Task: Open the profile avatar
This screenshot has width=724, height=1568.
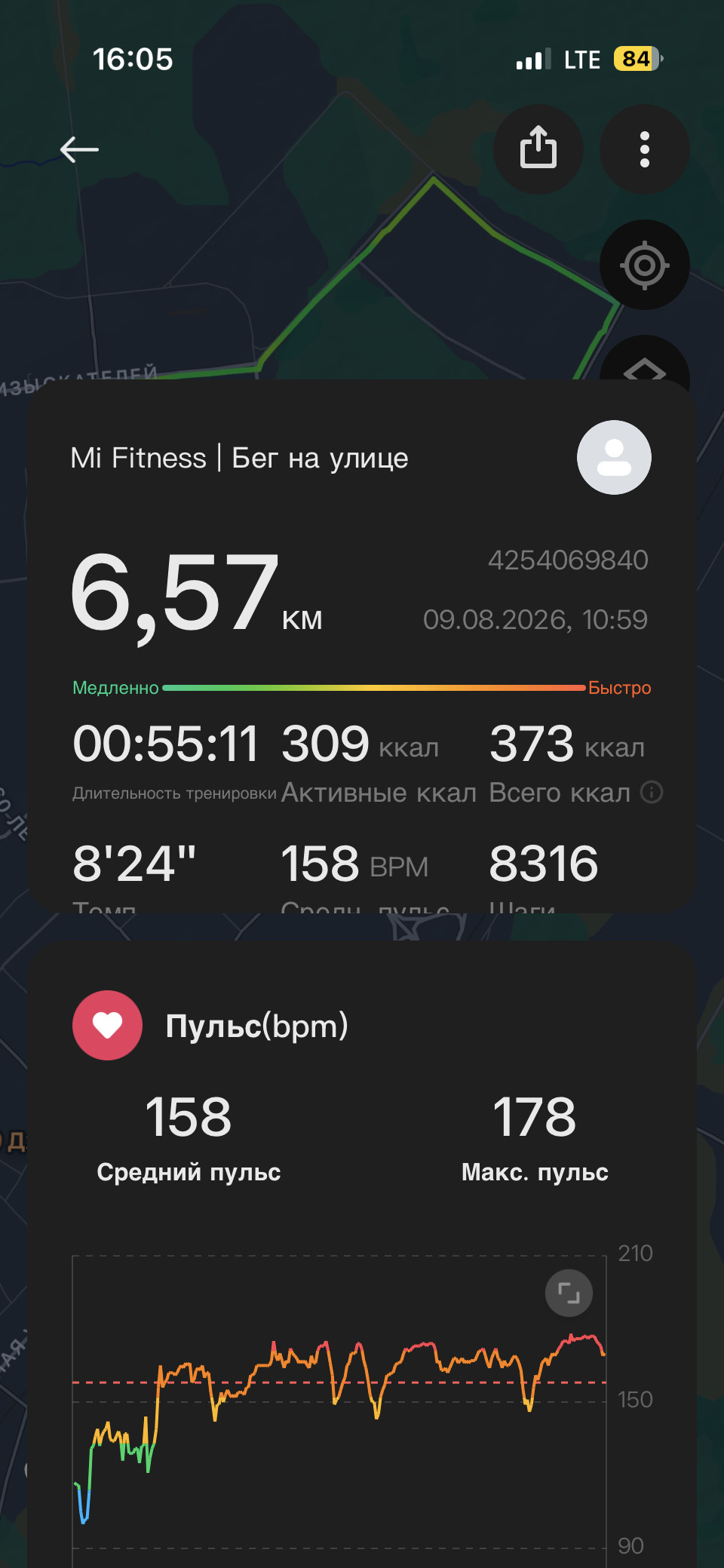Action: pos(614,458)
